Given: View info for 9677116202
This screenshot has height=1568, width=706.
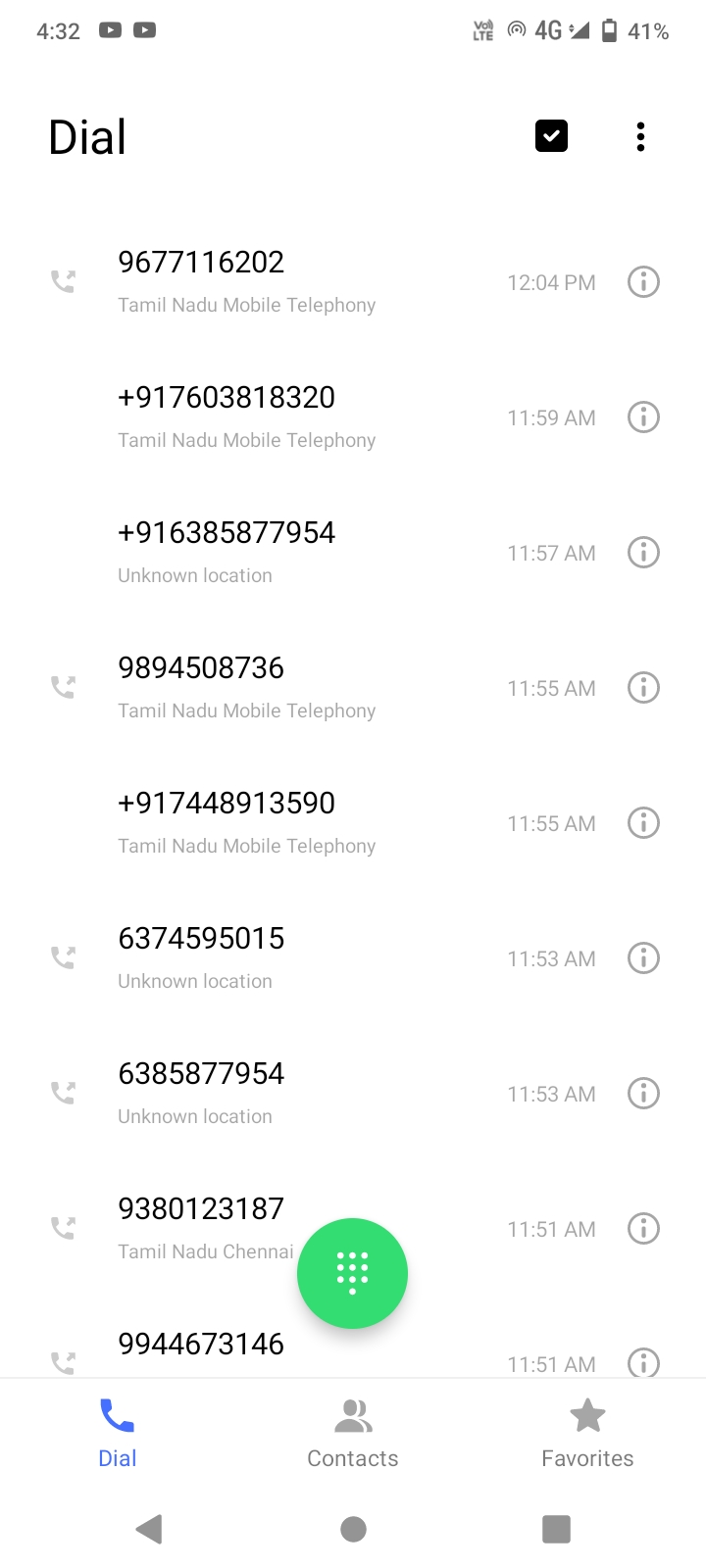Looking at the screenshot, I should click(643, 282).
